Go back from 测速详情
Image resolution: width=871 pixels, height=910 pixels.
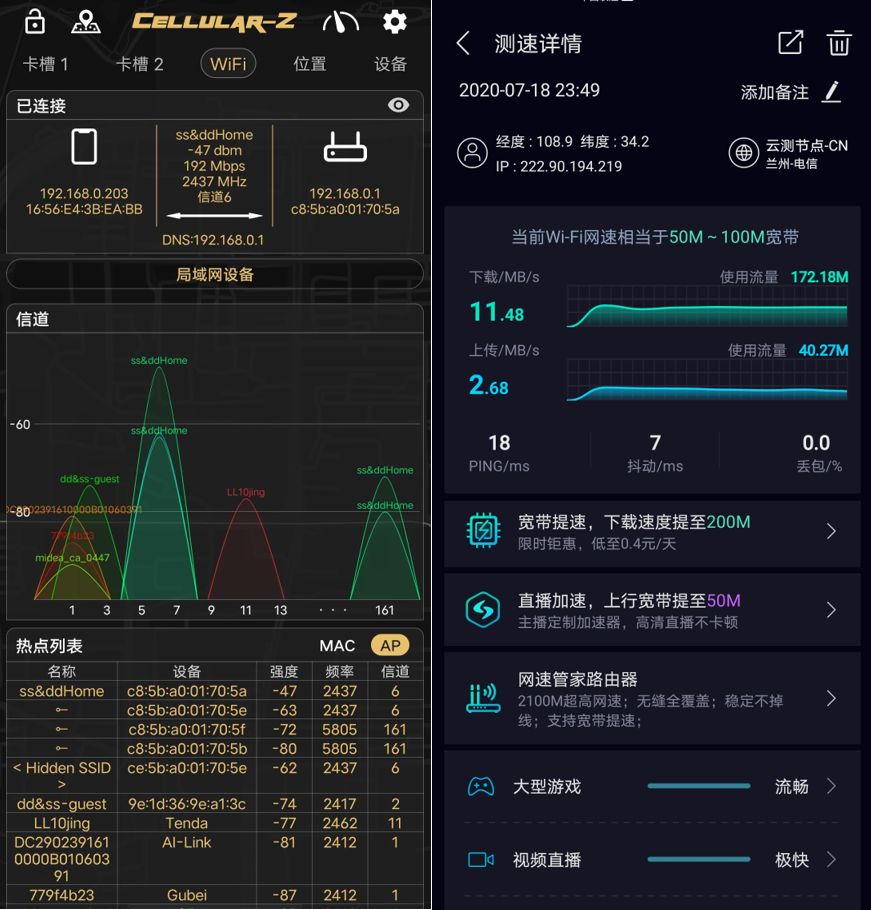pyautogui.click(x=463, y=43)
